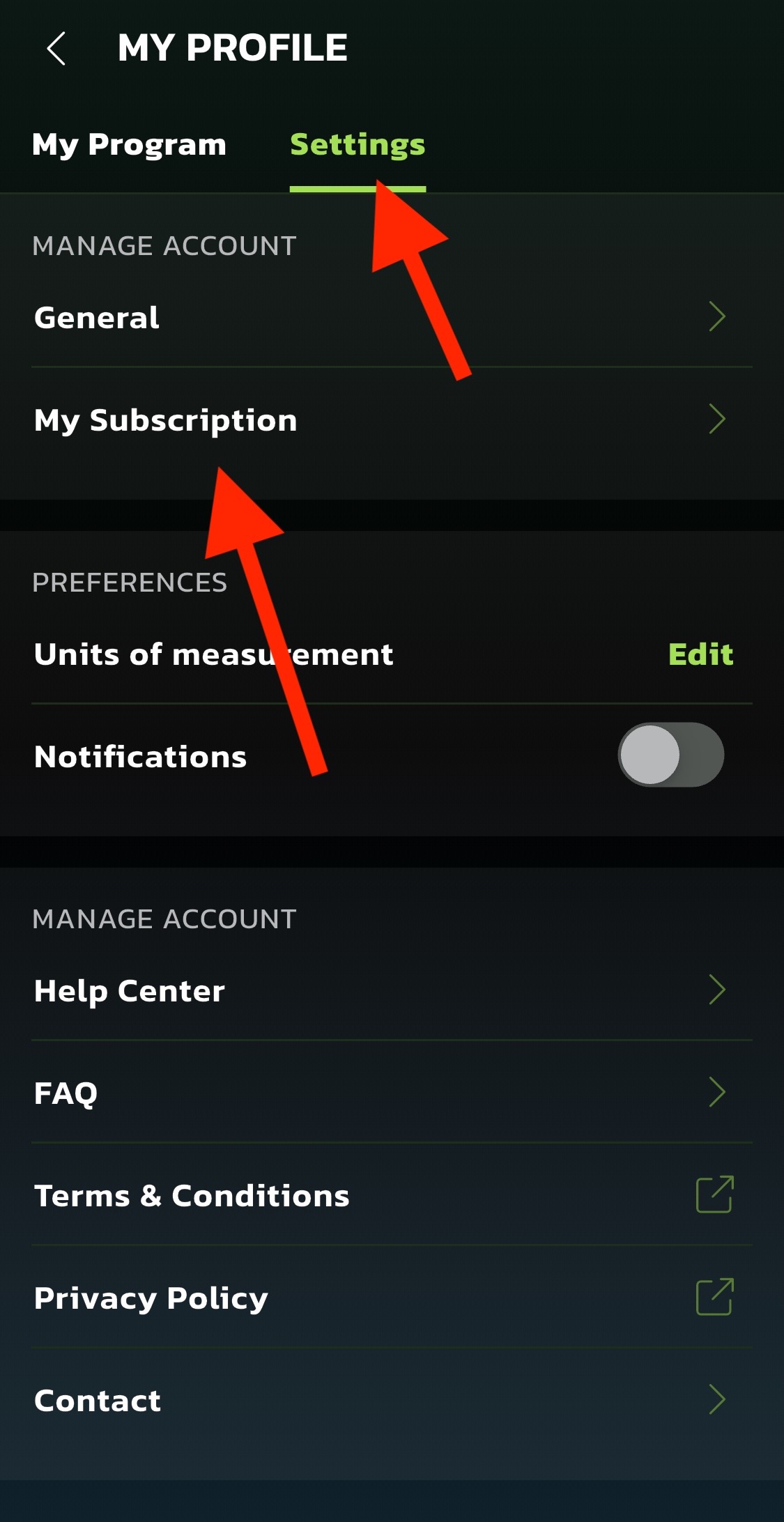Turn on push Notifications switch
Viewport: 784px width, 1522px height.
pyautogui.click(x=672, y=755)
